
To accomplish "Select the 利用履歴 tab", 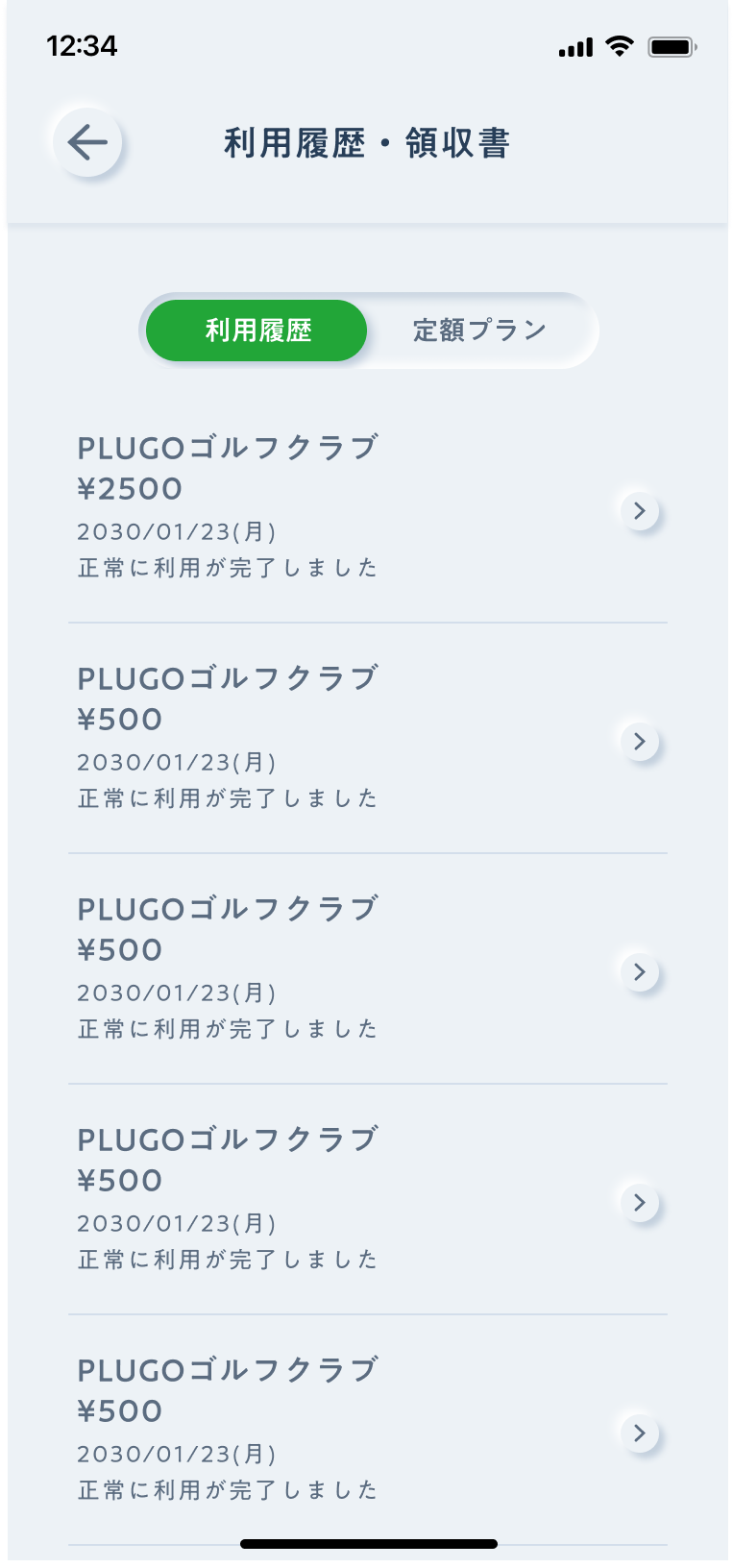I will 257,331.
